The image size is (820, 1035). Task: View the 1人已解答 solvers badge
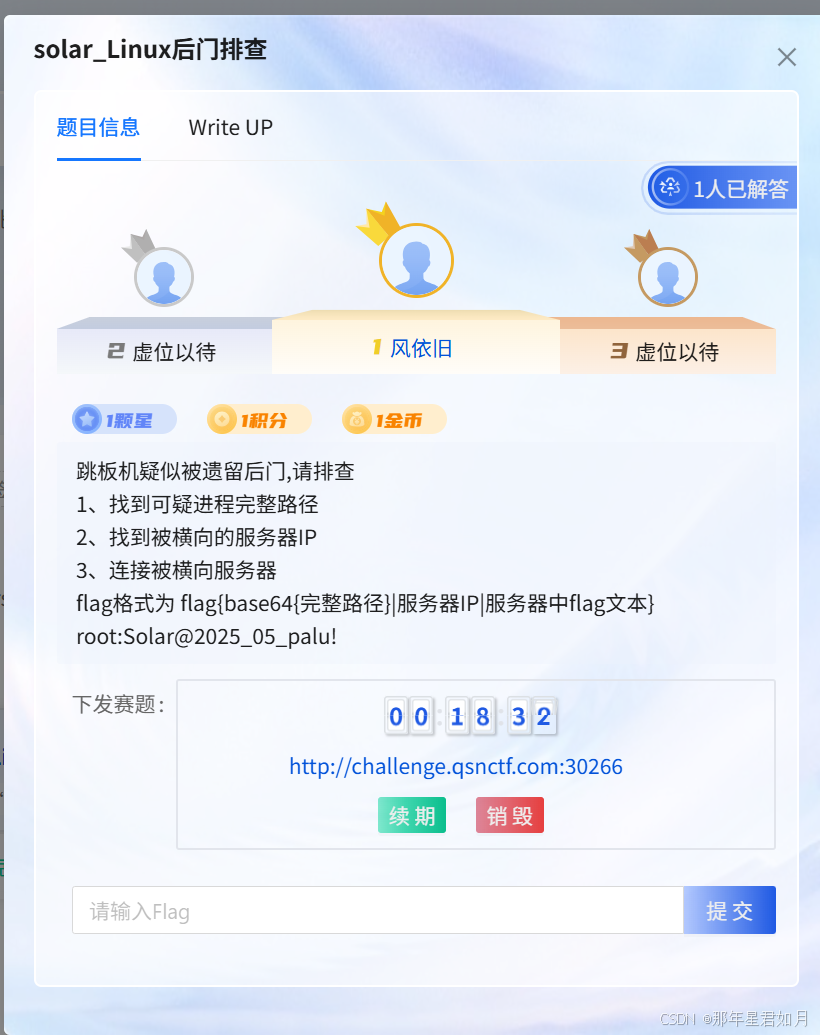click(721, 188)
